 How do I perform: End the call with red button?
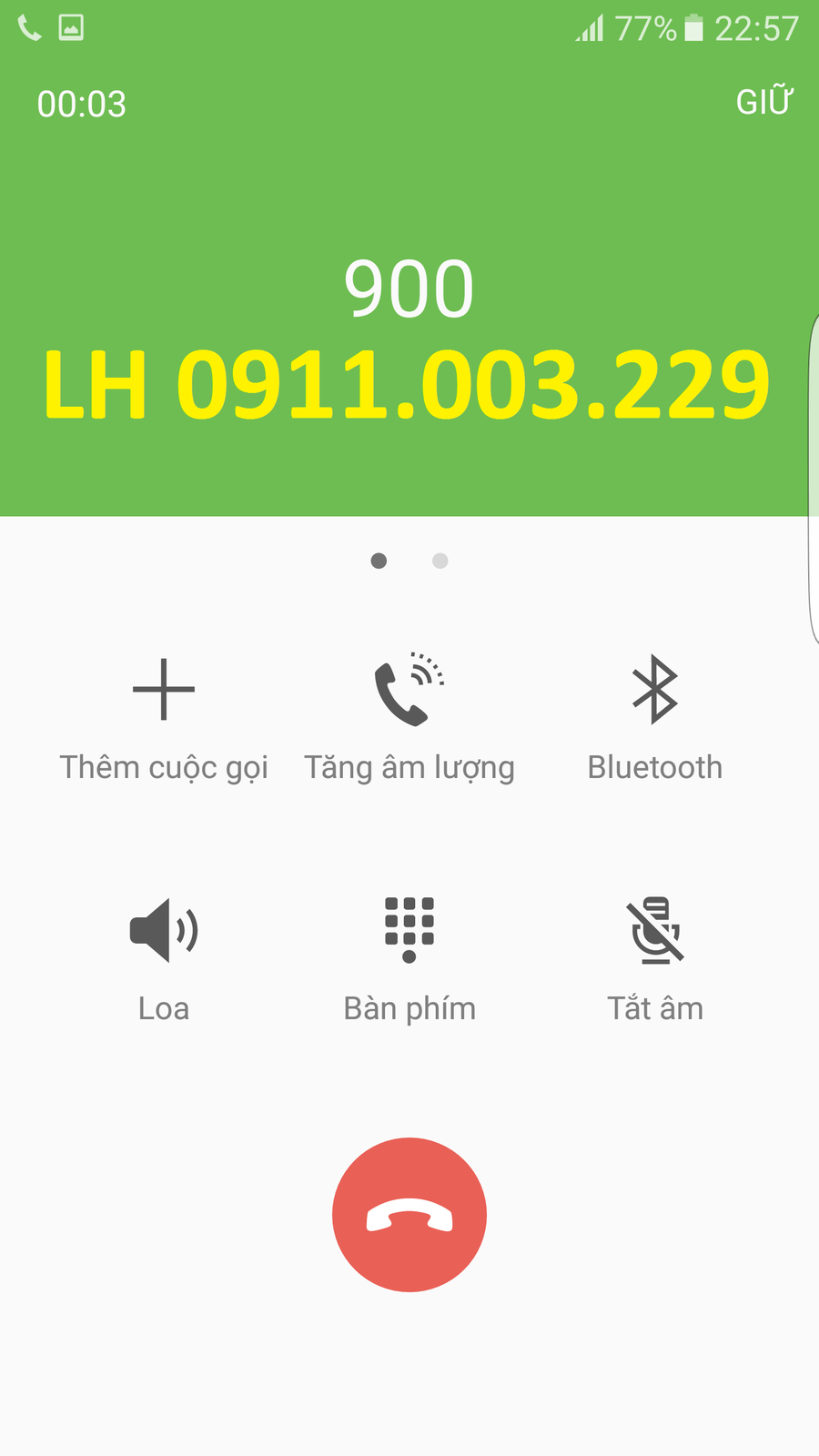409,1214
